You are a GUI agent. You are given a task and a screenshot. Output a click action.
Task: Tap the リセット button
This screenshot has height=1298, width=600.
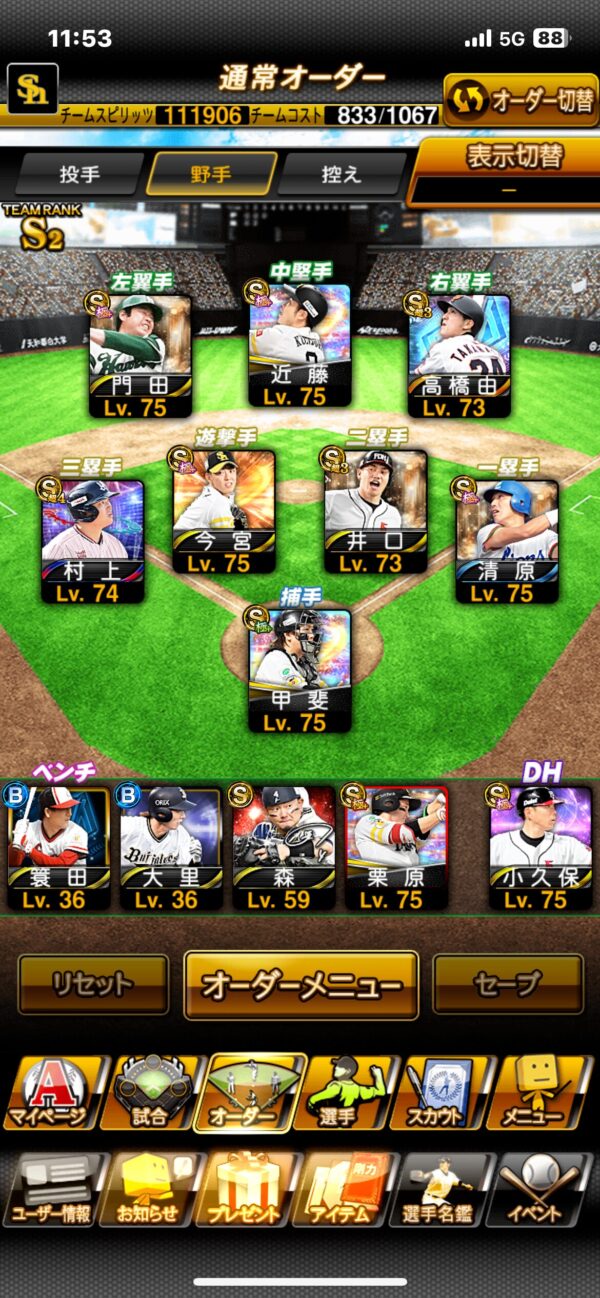pyautogui.click(x=93, y=984)
